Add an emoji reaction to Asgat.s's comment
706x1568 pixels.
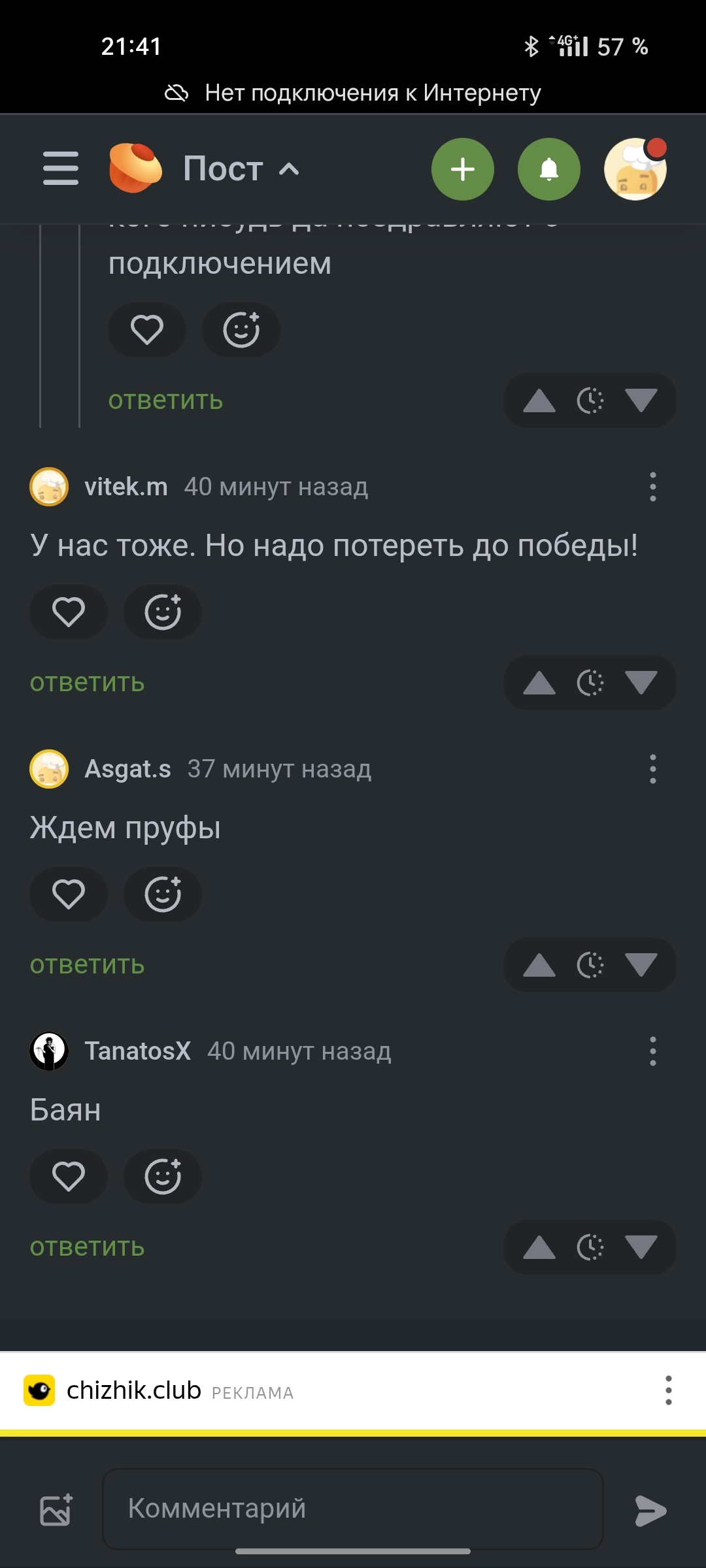tap(163, 894)
